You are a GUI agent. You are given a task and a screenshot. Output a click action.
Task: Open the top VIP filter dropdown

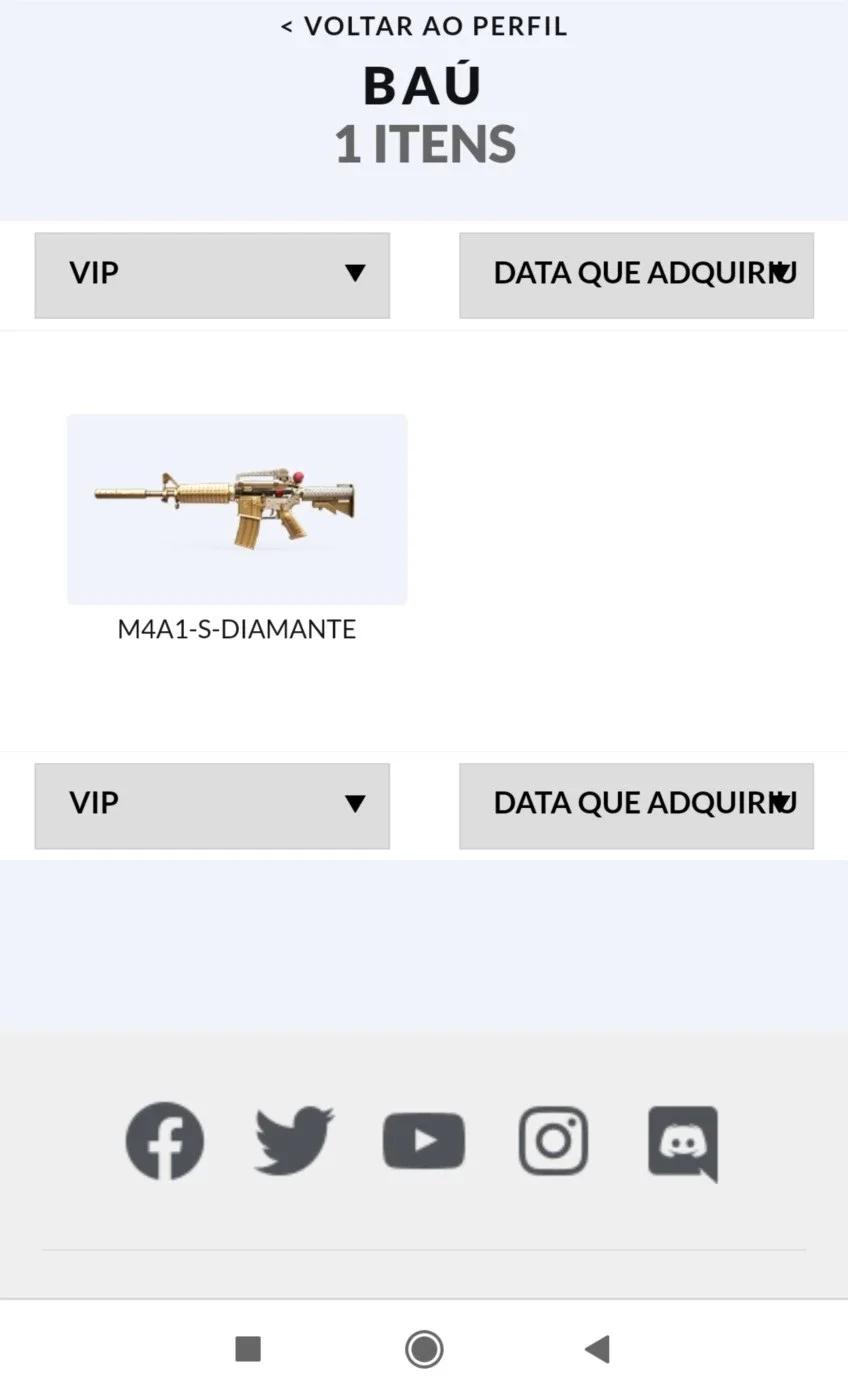[212, 276]
